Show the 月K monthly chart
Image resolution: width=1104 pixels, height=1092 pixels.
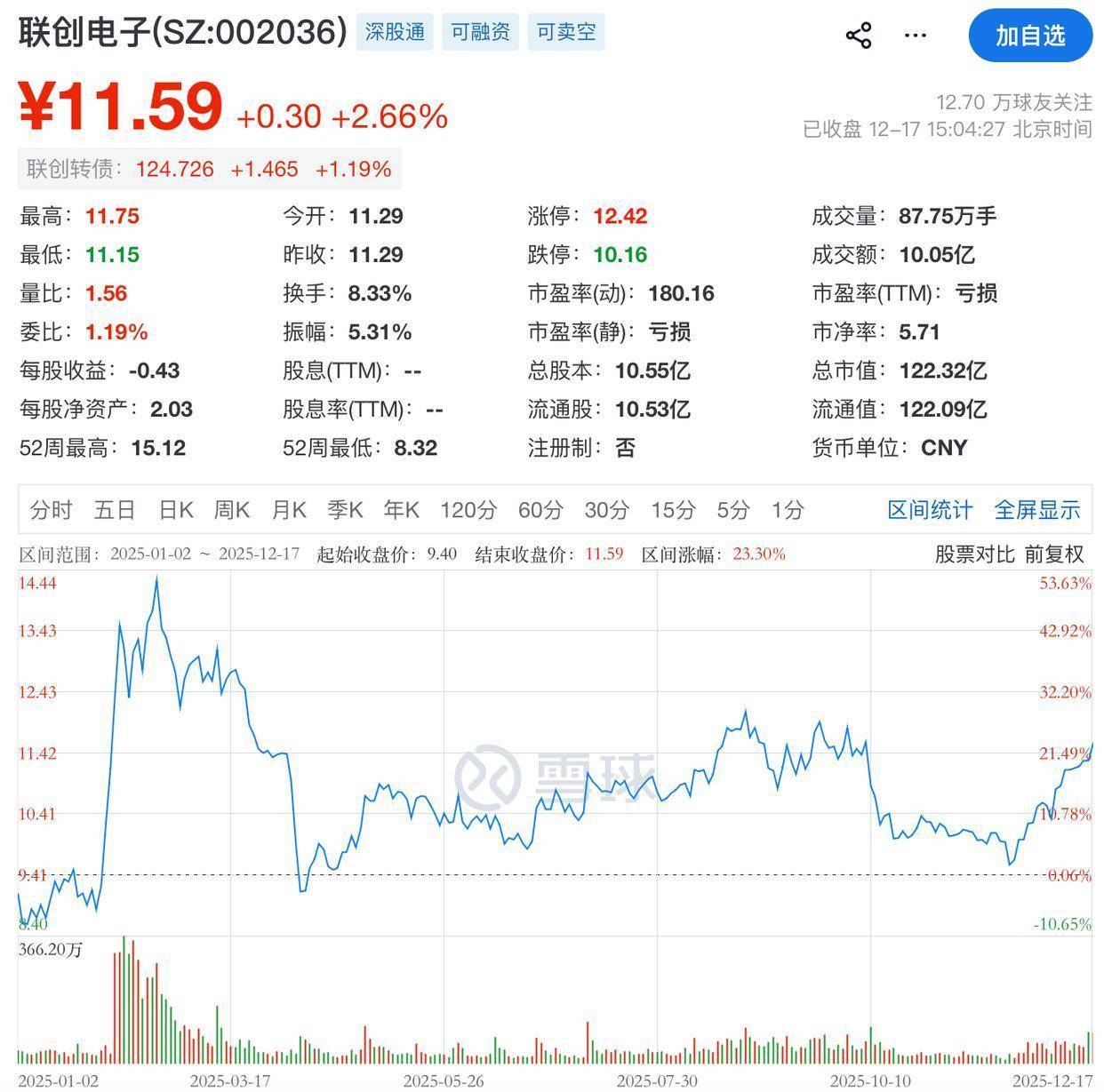coord(288,510)
